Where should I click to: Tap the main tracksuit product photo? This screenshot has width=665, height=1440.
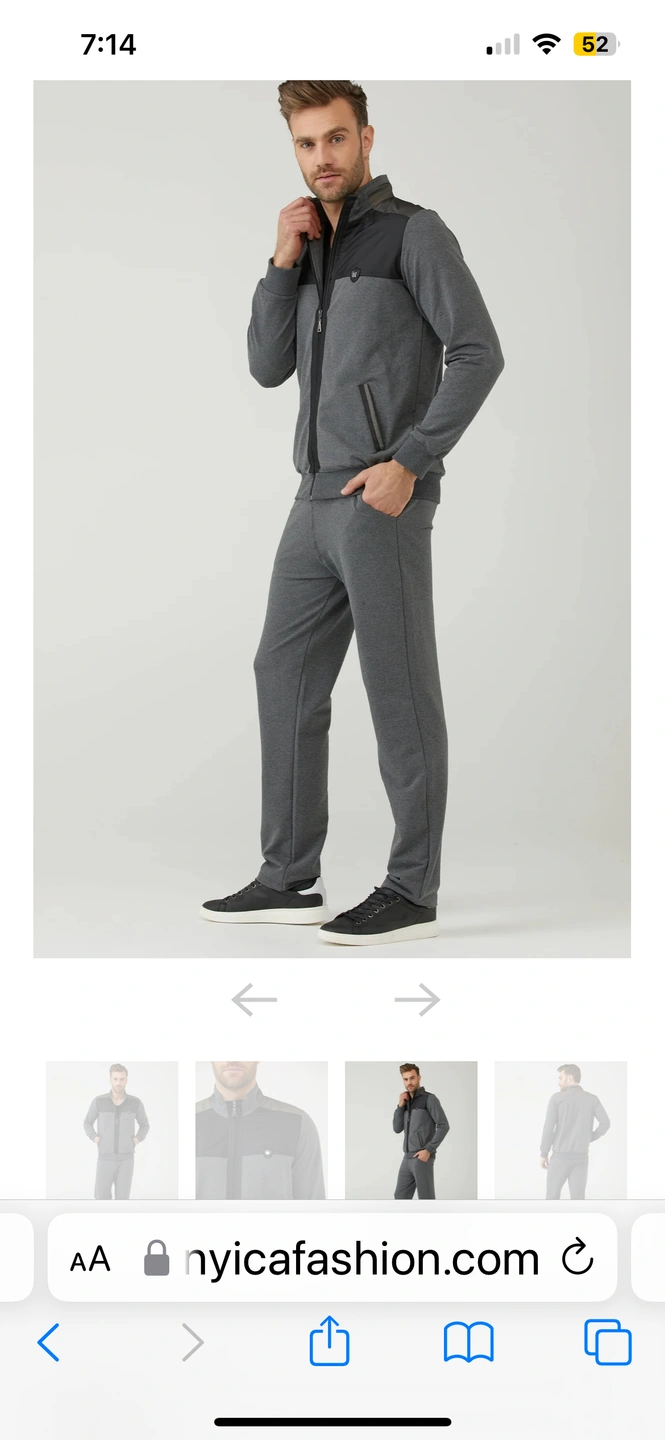[x=332, y=519]
